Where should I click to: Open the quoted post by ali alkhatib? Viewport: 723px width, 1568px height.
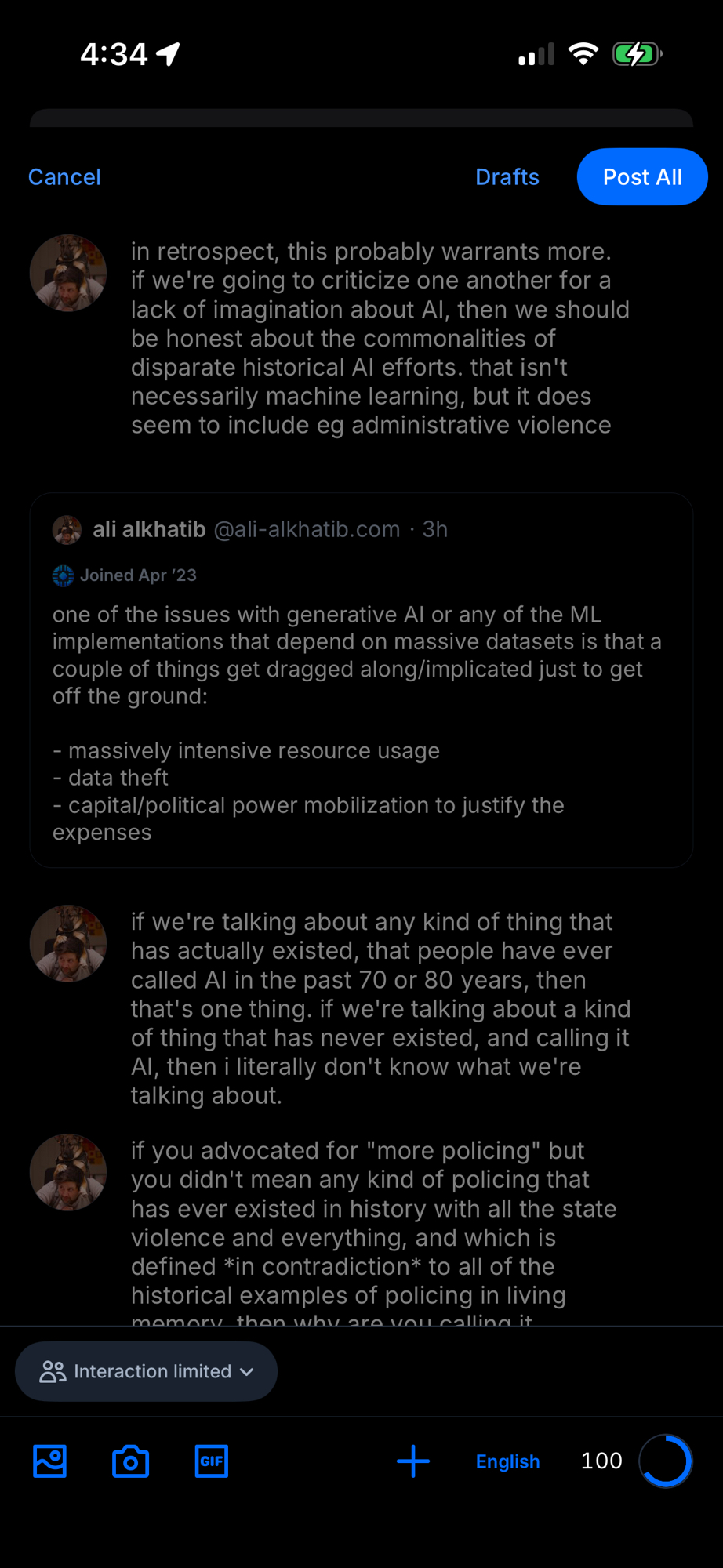tap(361, 680)
